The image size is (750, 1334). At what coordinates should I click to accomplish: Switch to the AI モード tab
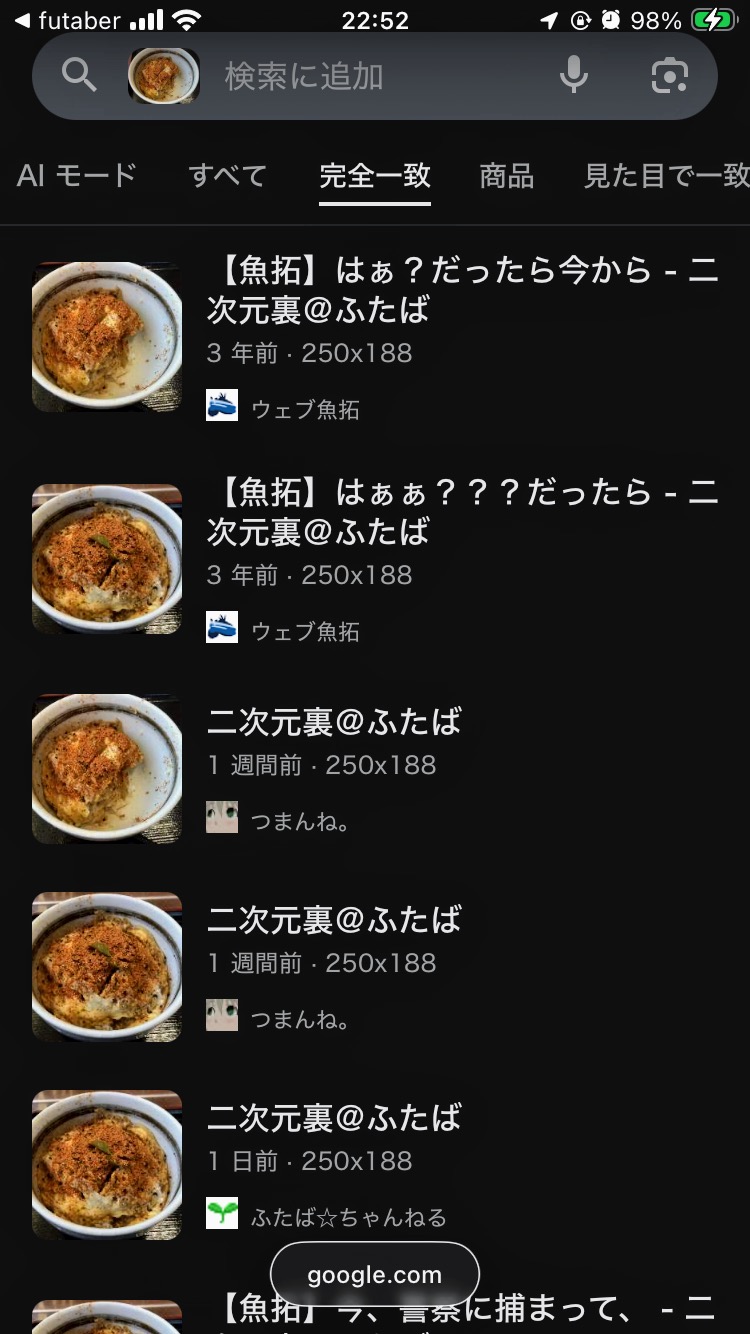[77, 176]
